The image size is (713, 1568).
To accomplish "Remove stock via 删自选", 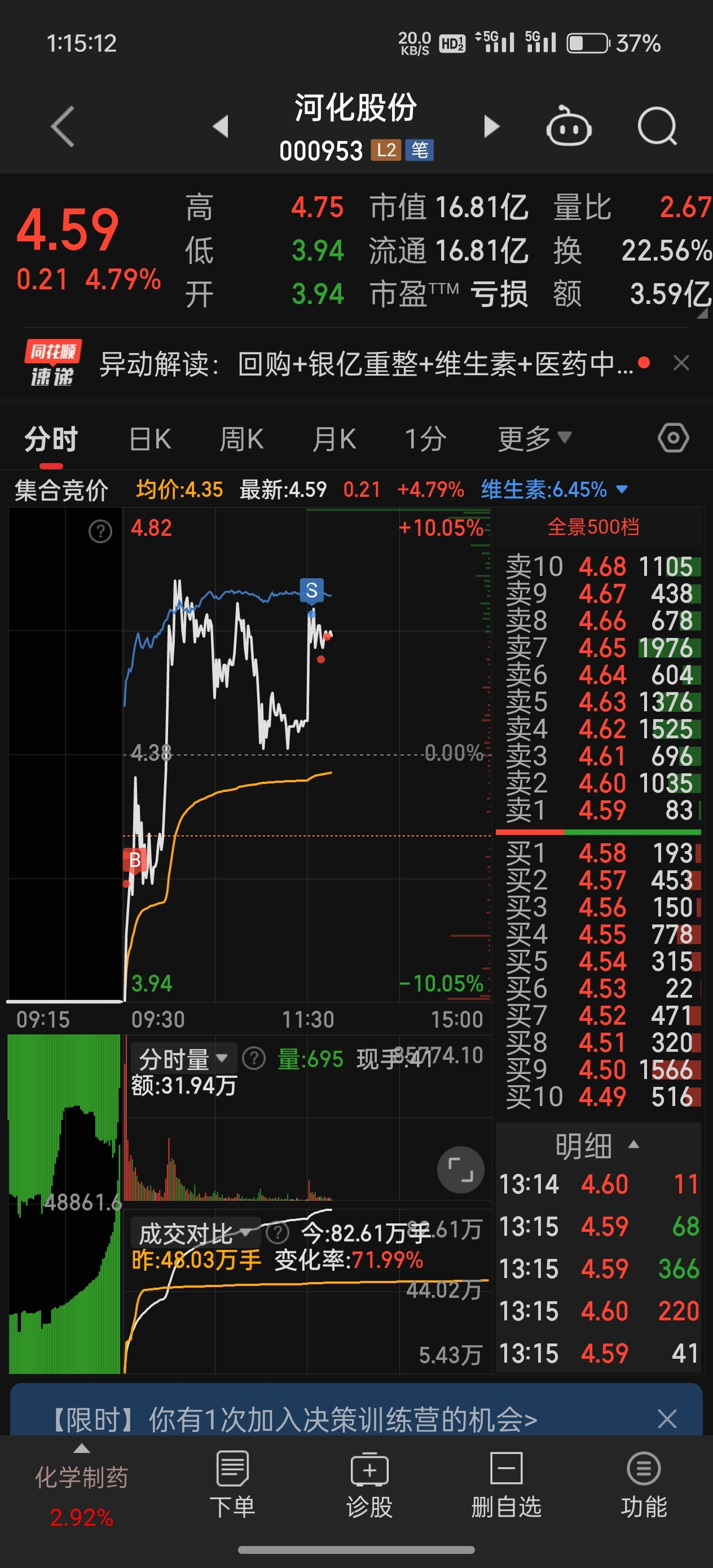I will (506, 1485).
